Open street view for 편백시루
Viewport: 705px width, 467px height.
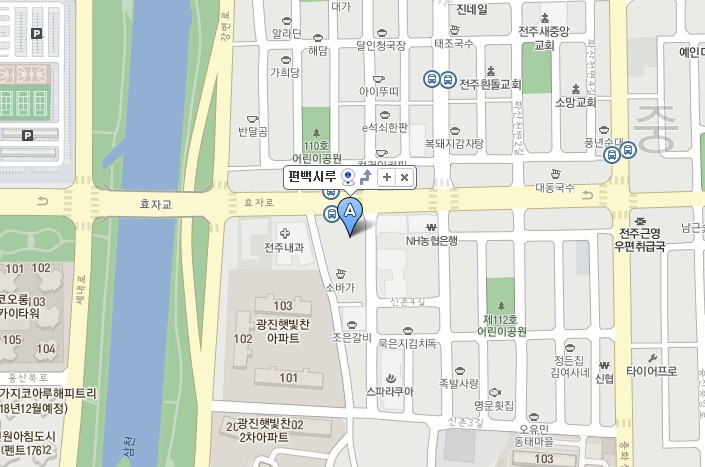pyautogui.click(x=348, y=178)
